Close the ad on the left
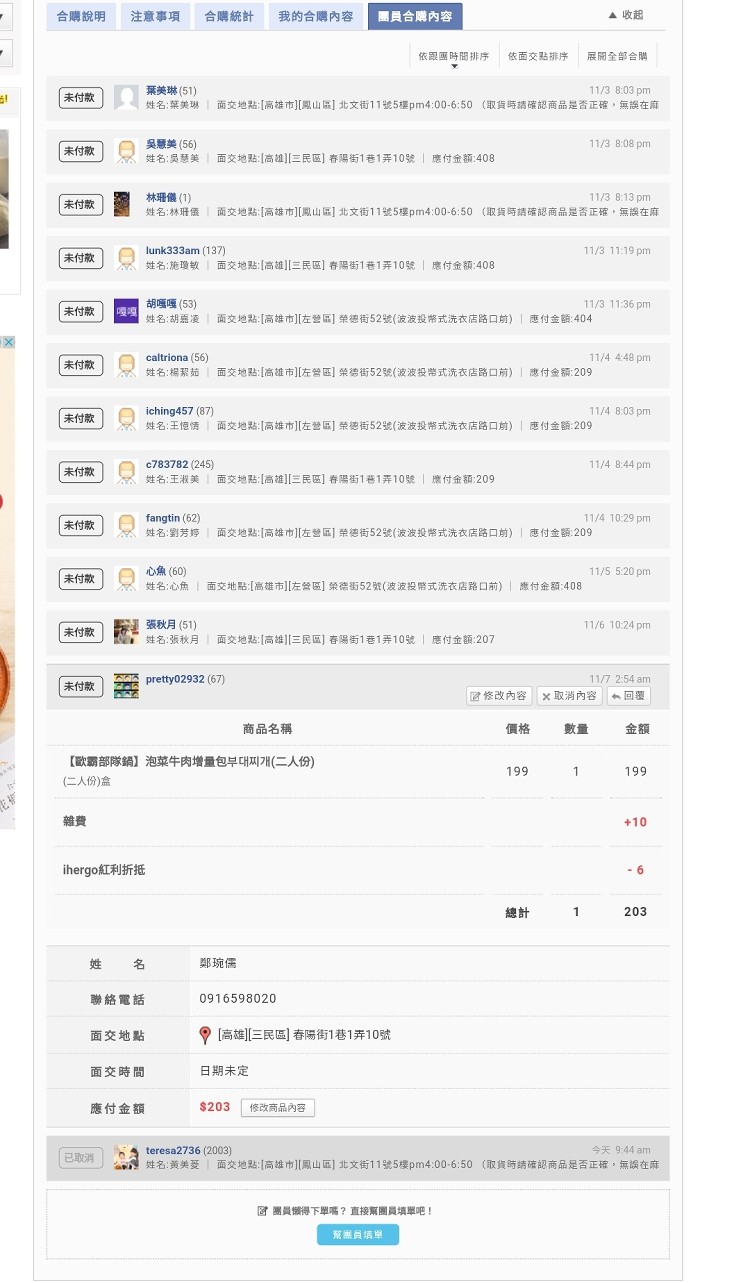The height and width of the screenshot is (1283, 750). click(x=7, y=342)
